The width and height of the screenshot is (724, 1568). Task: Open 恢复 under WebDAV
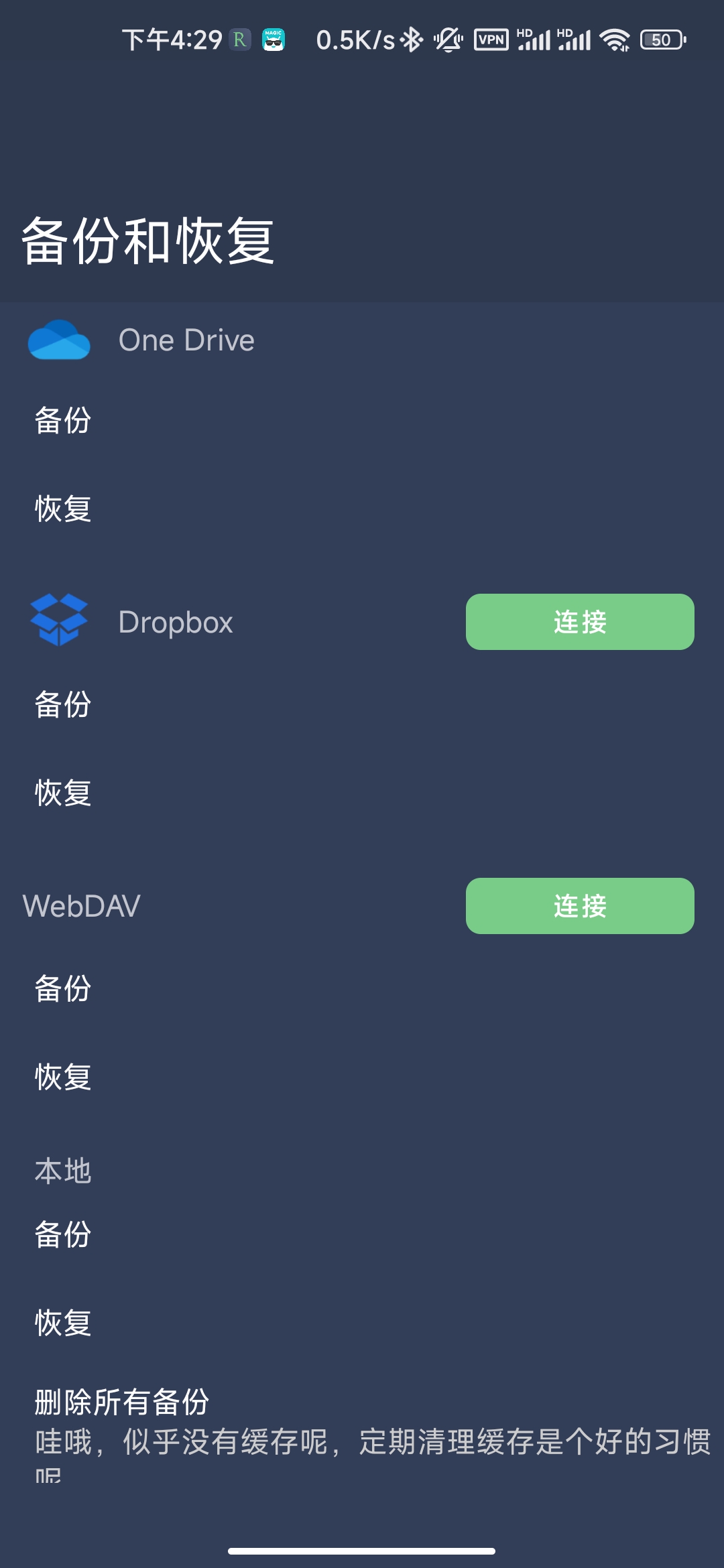[x=63, y=1077]
